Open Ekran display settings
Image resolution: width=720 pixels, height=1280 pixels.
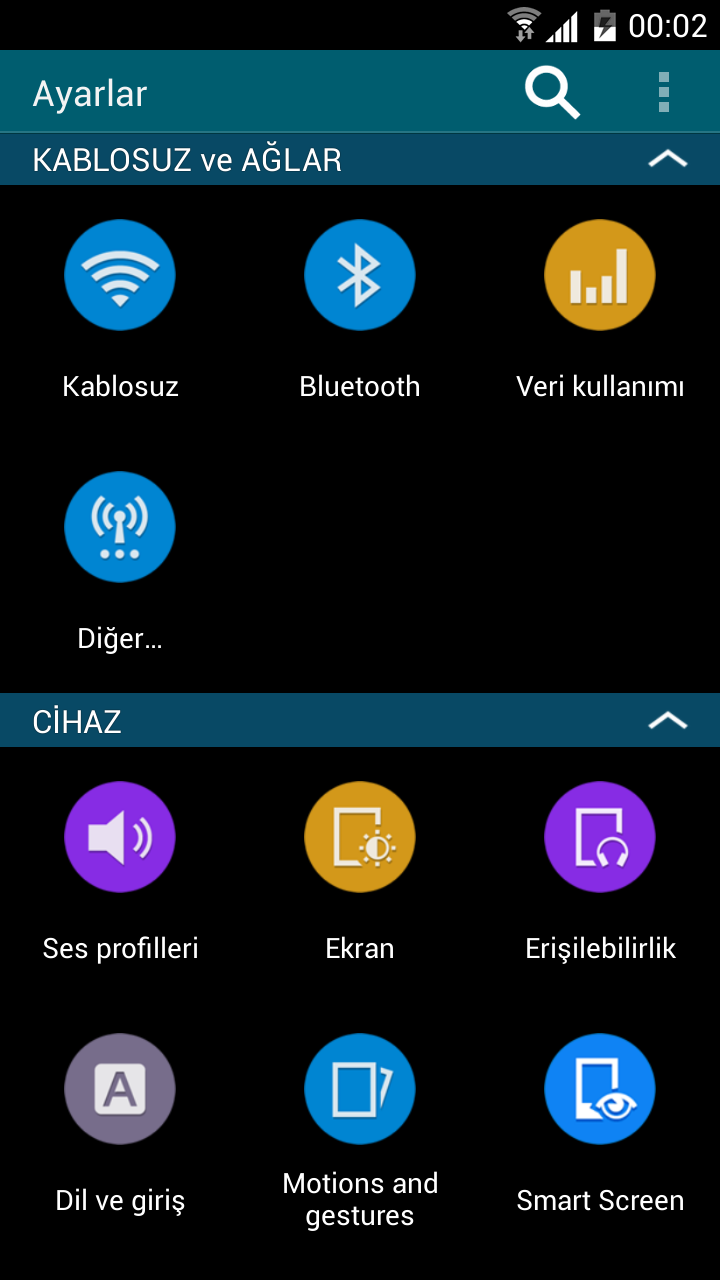point(360,837)
